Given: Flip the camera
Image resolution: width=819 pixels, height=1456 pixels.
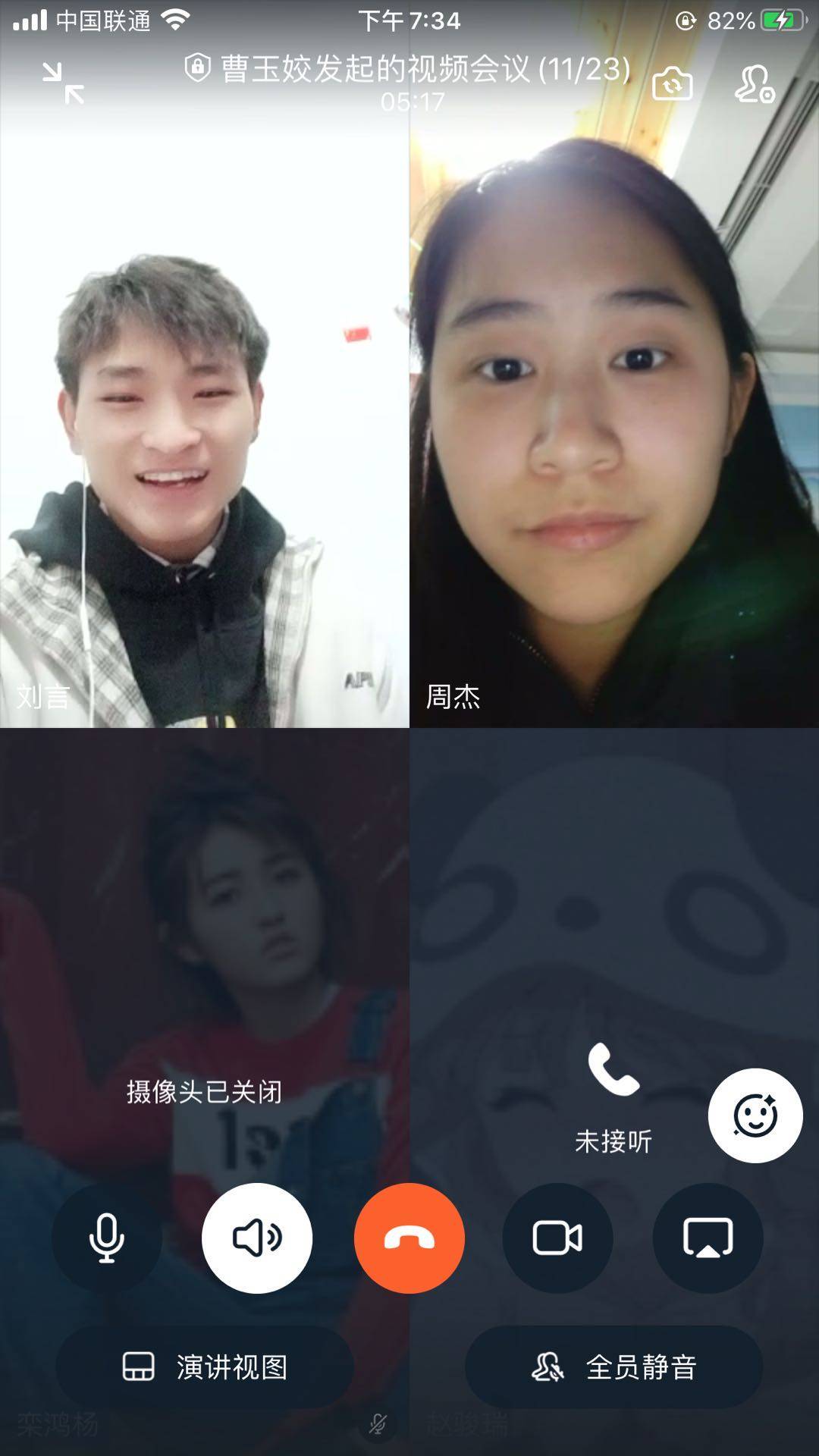Looking at the screenshot, I should pyautogui.click(x=672, y=83).
